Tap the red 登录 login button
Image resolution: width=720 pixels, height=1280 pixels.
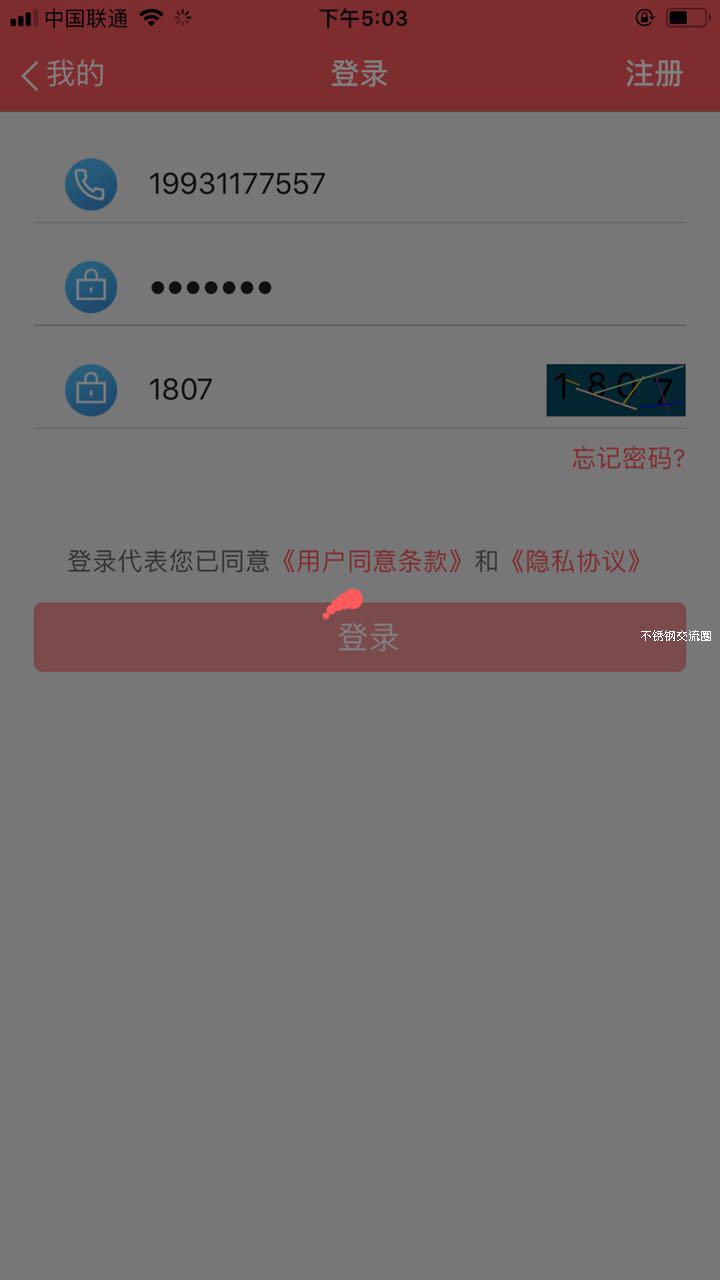360,637
